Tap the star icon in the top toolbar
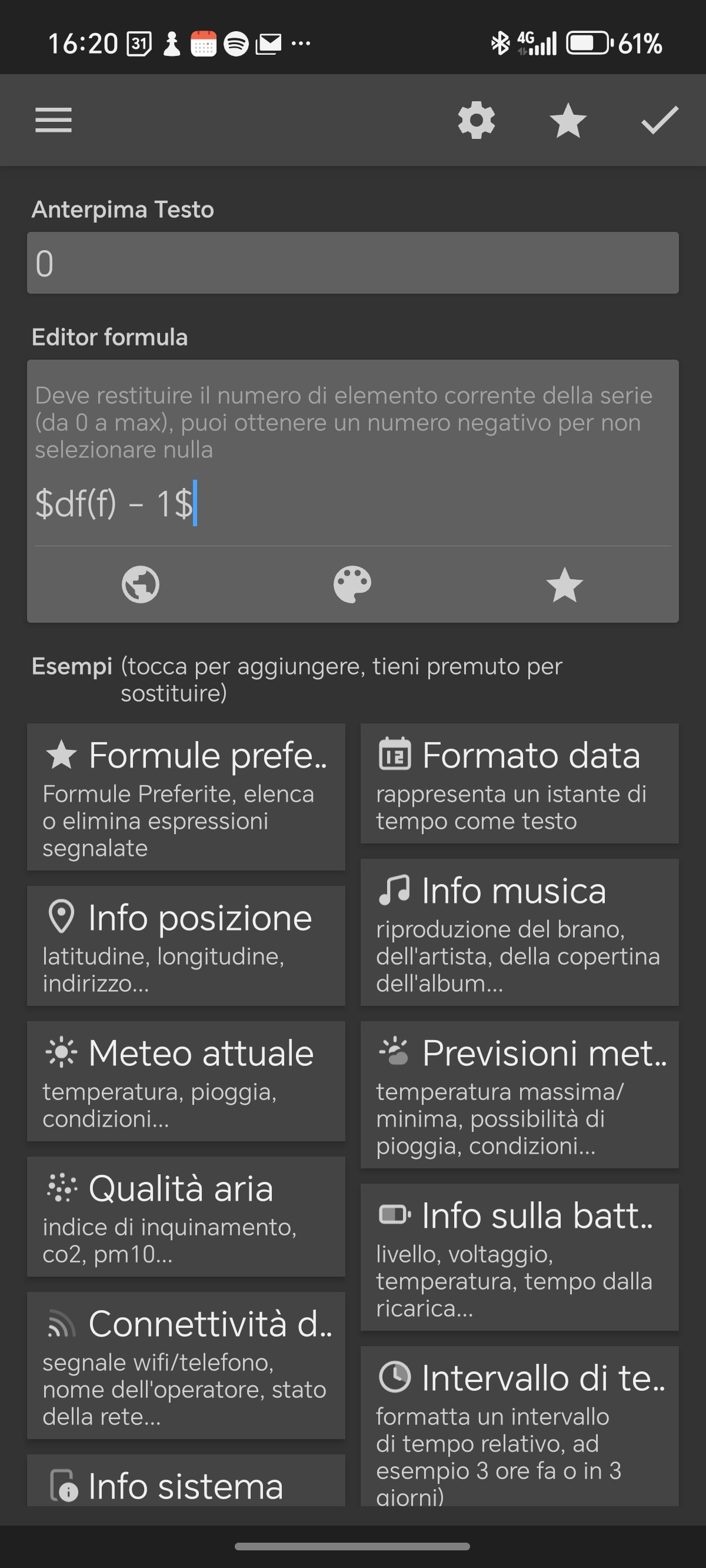This screenshot has width=706, height=1568. [x=567, y=120]
